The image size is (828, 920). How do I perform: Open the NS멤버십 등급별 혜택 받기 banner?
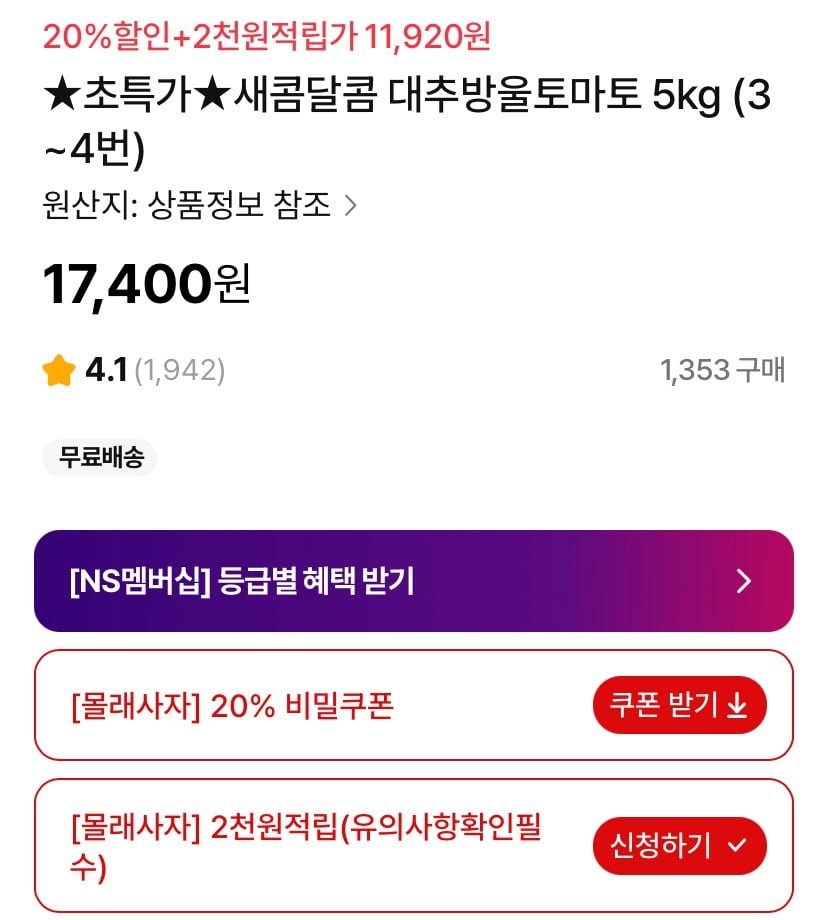point(413,581)
